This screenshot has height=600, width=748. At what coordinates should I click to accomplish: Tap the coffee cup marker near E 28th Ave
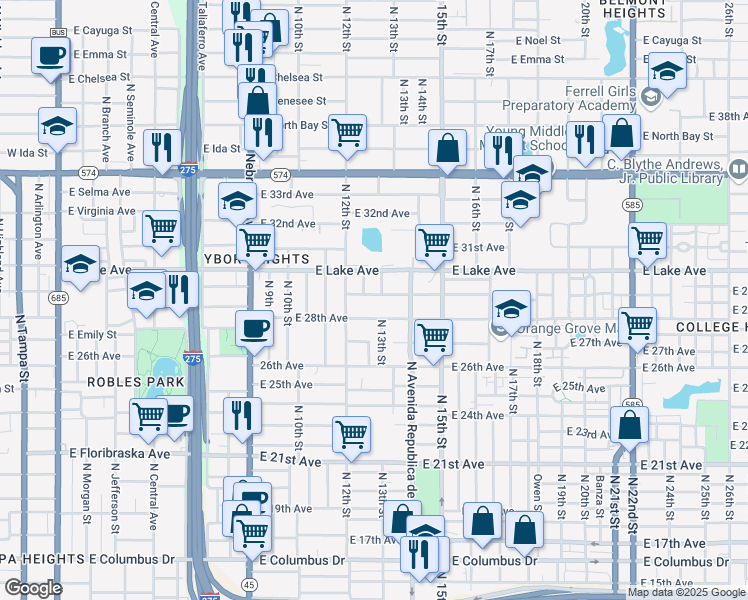click(253, 328)
